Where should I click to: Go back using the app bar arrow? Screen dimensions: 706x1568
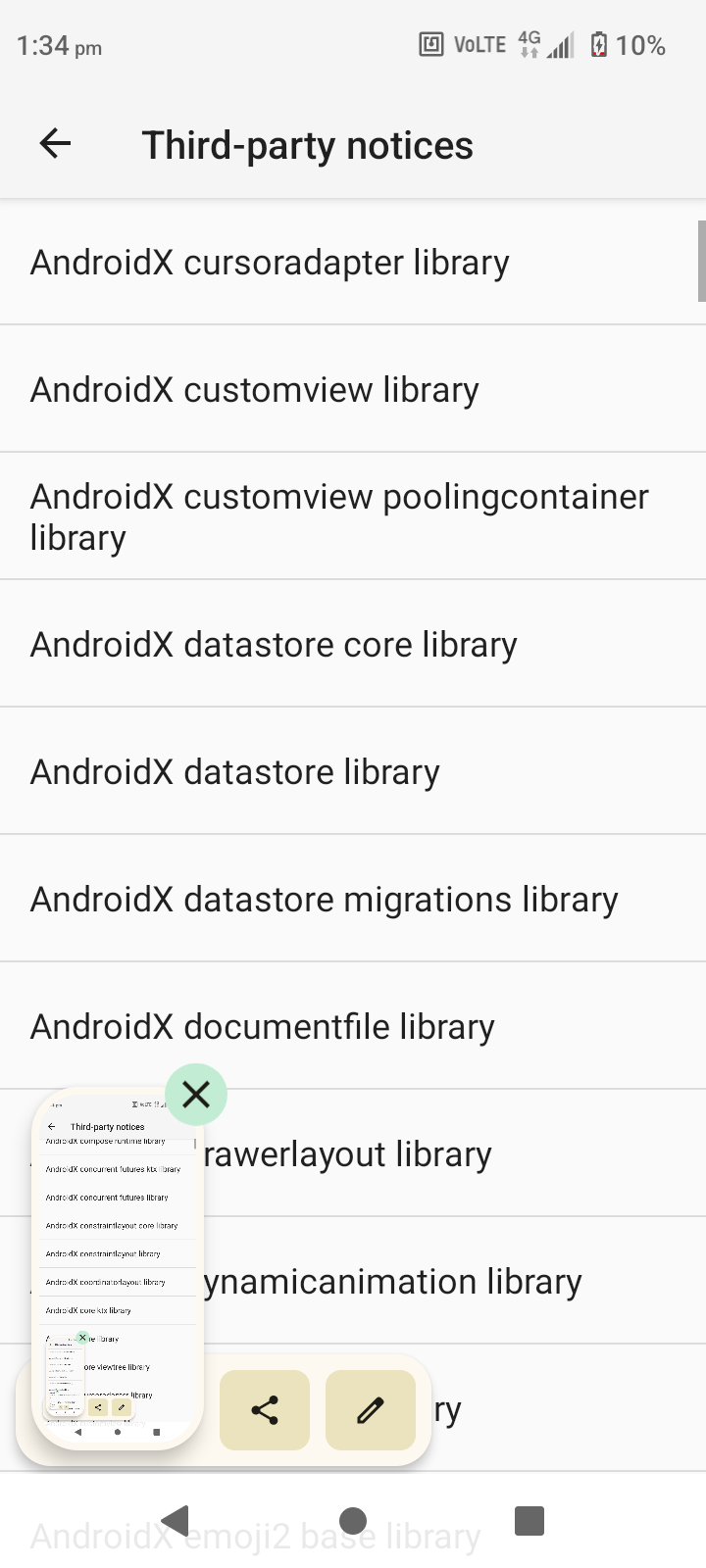[x=55, y=145]
